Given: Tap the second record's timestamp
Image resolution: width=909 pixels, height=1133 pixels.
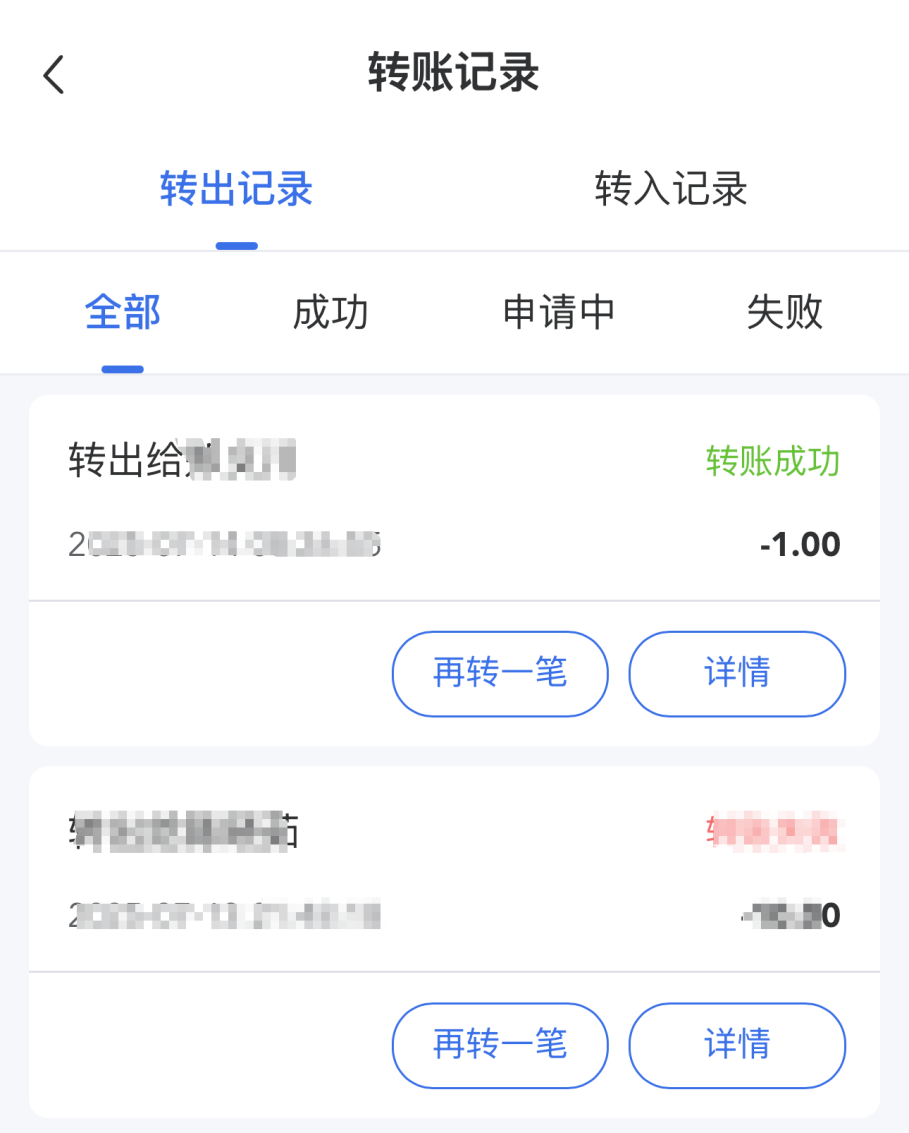Looking at the screenshot, I should (225, 914).
